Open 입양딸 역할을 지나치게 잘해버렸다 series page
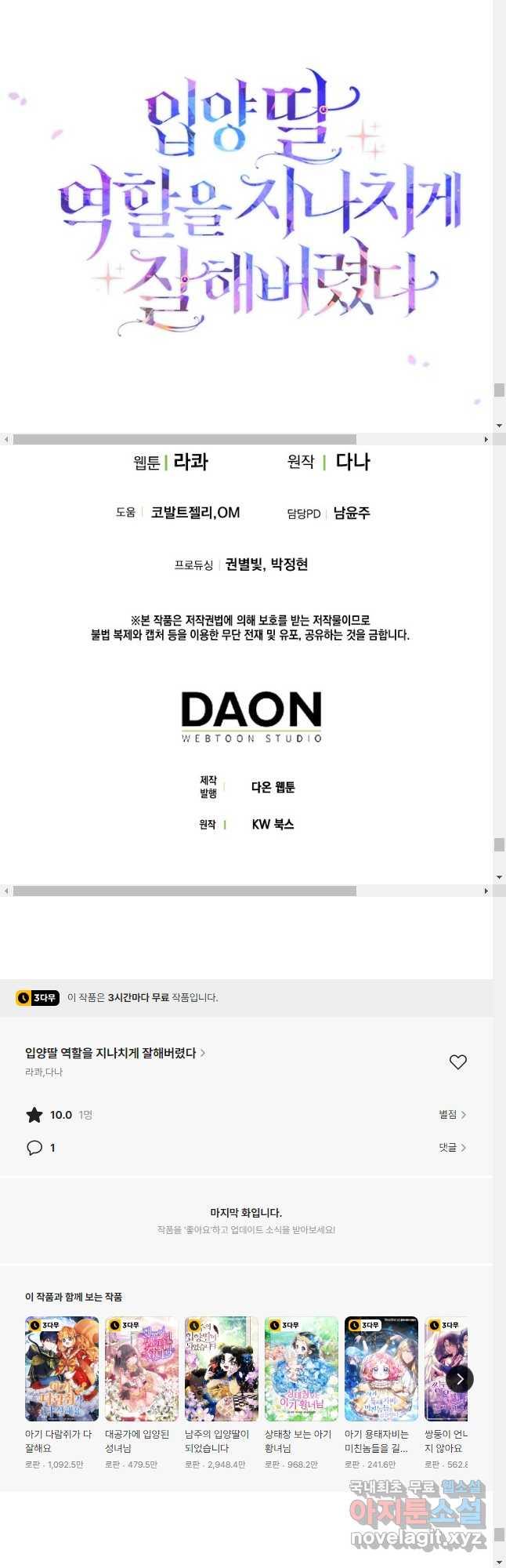The height and width of the screenshot is (1568, 506). 115,1053
